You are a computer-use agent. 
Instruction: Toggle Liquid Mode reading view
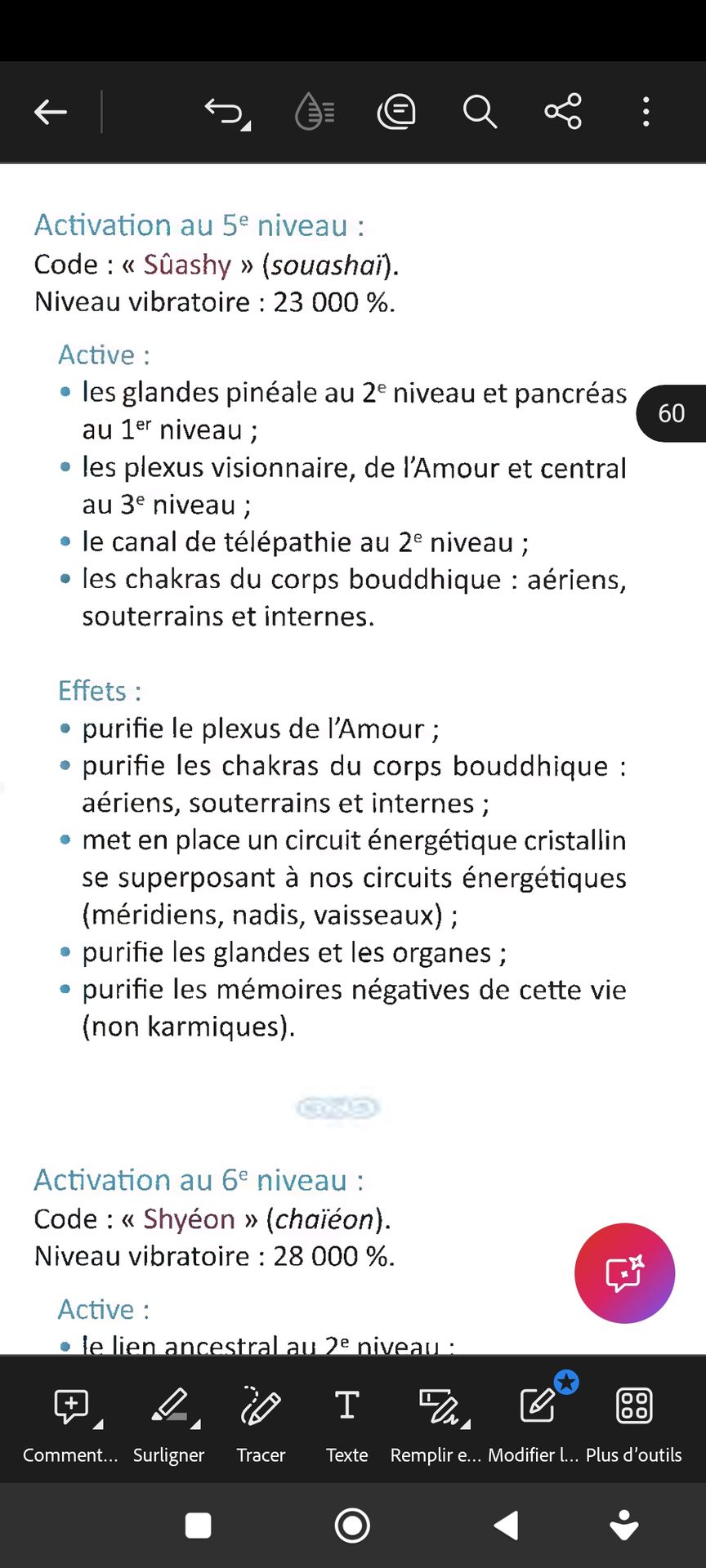(315, 112)
